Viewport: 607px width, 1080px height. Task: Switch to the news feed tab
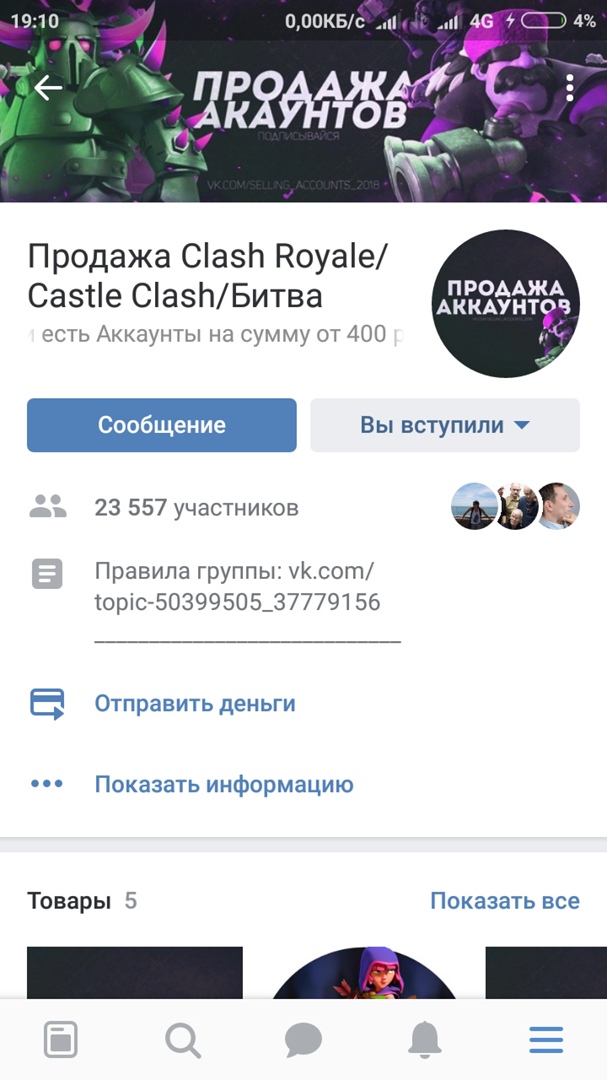[x=61, y=1041]
